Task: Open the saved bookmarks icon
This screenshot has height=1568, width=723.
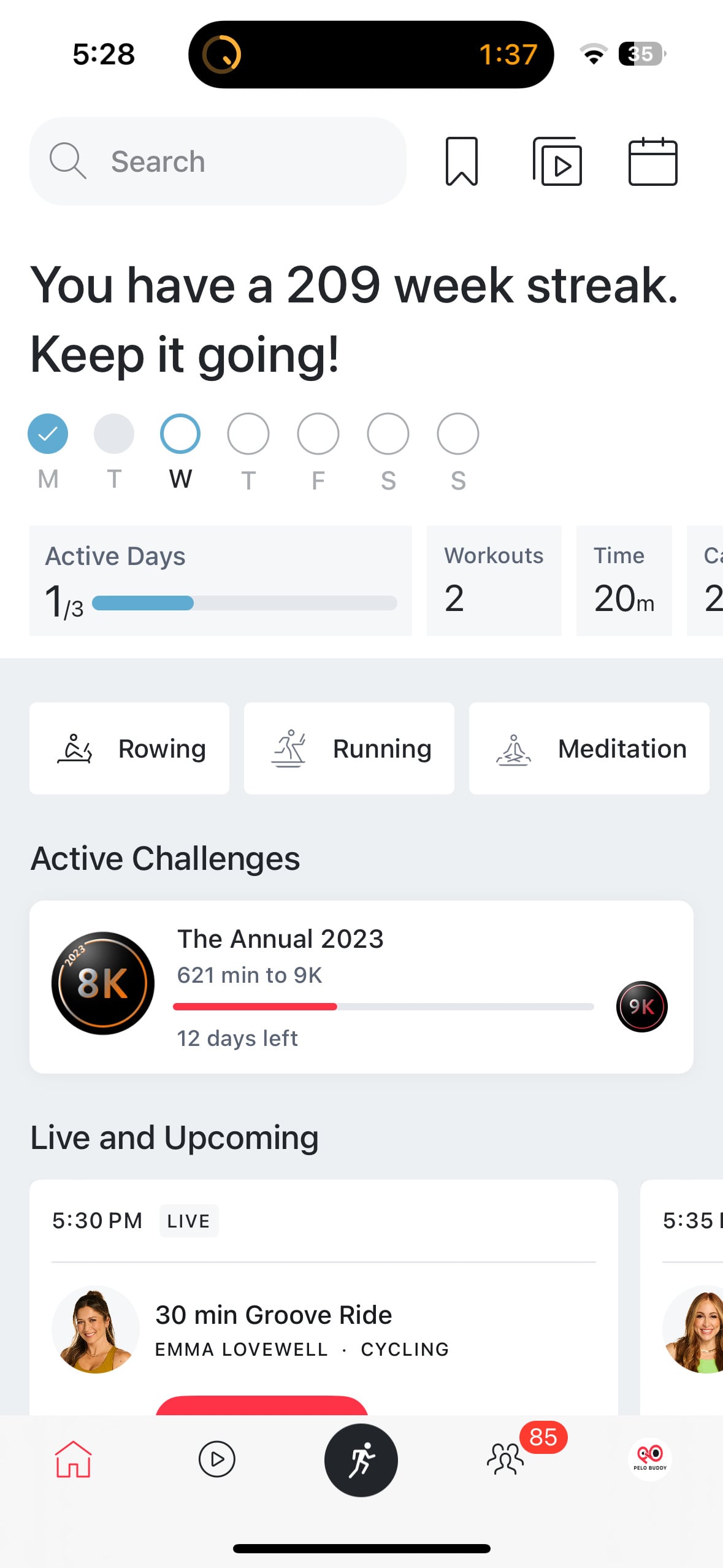Action: 462,161
